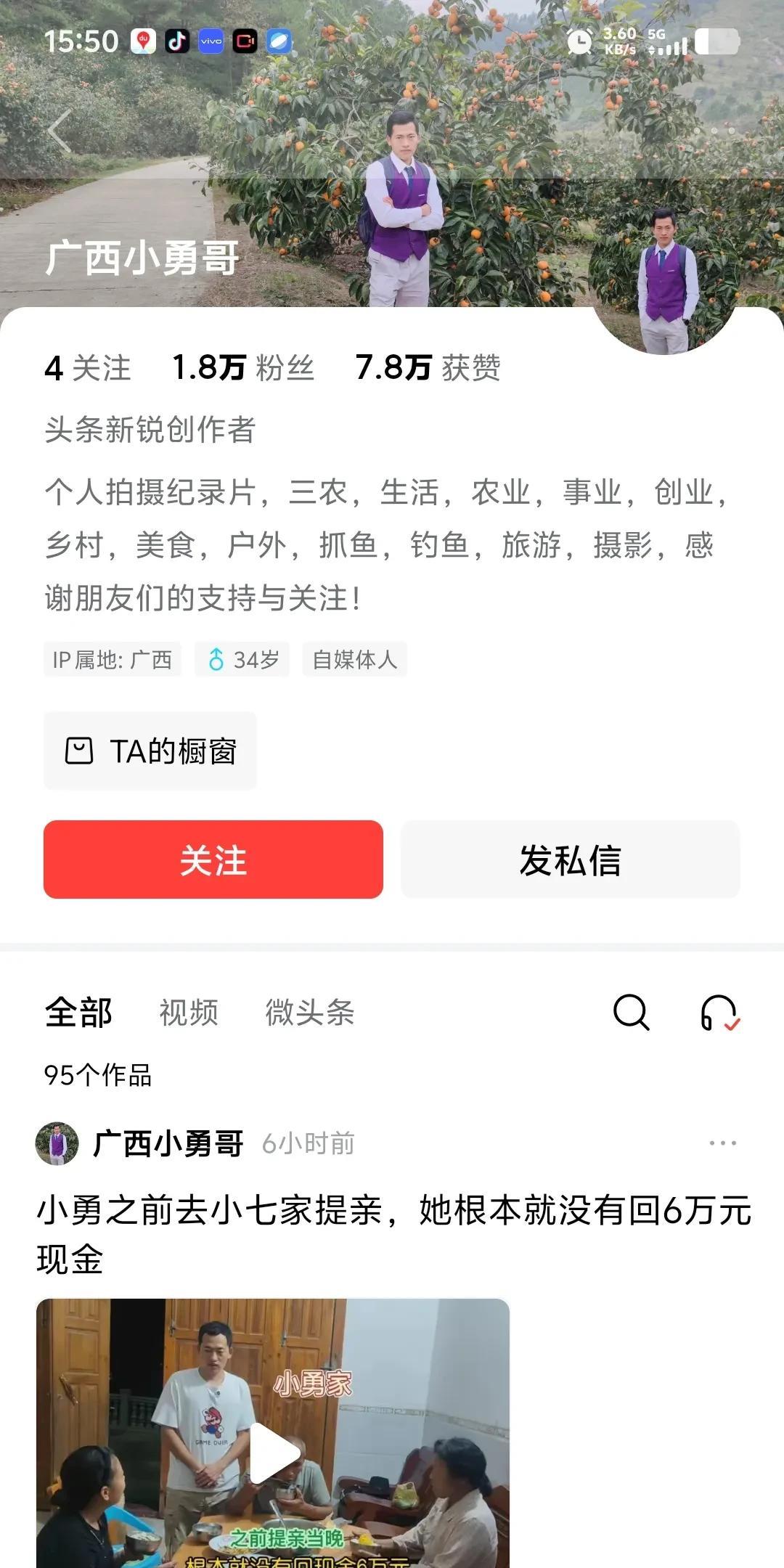The height and width of the screenshot is (1568, 784).
Task: Go back using the arrow icon
Action: [x=61, y=131]
